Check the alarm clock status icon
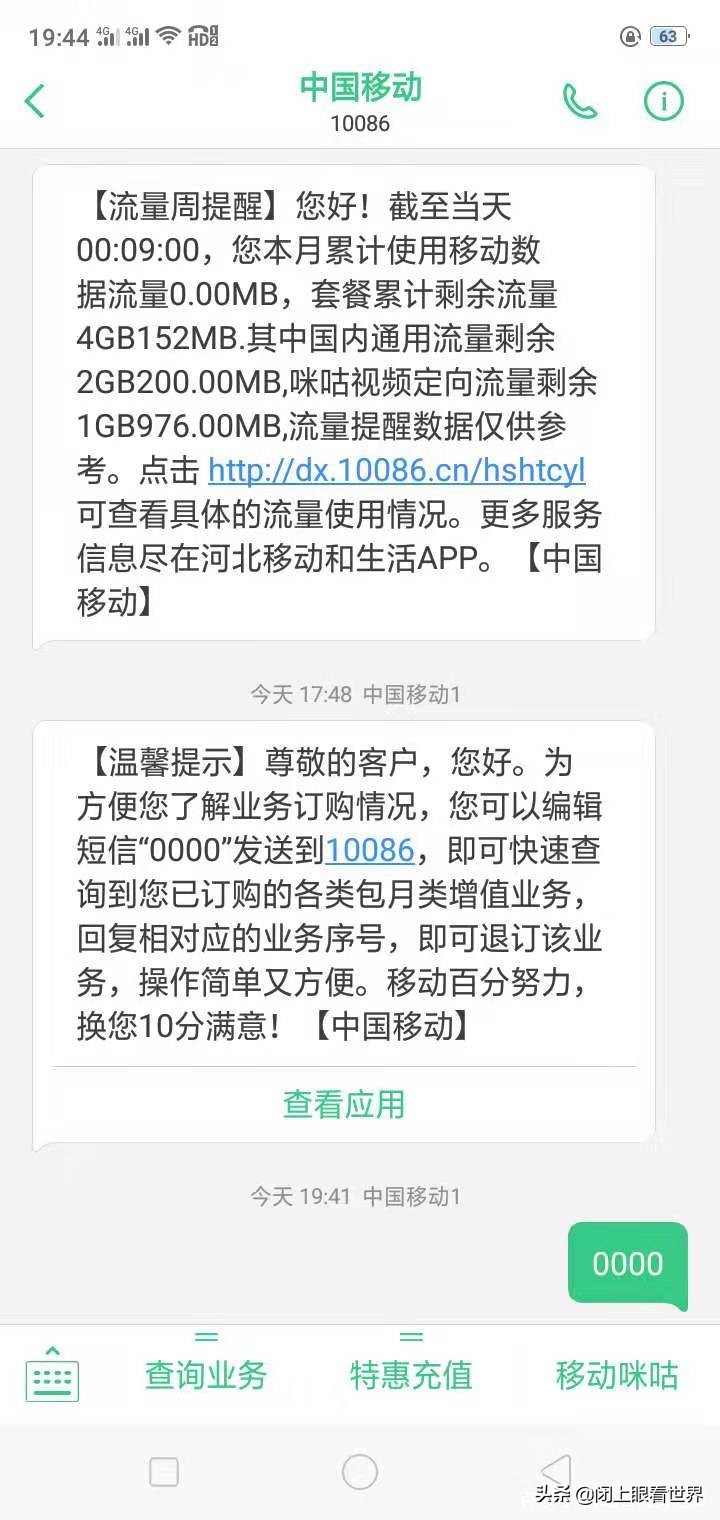Image resolution: width=720 pixels, height=1520 pixels. click(x=629, y=36)
